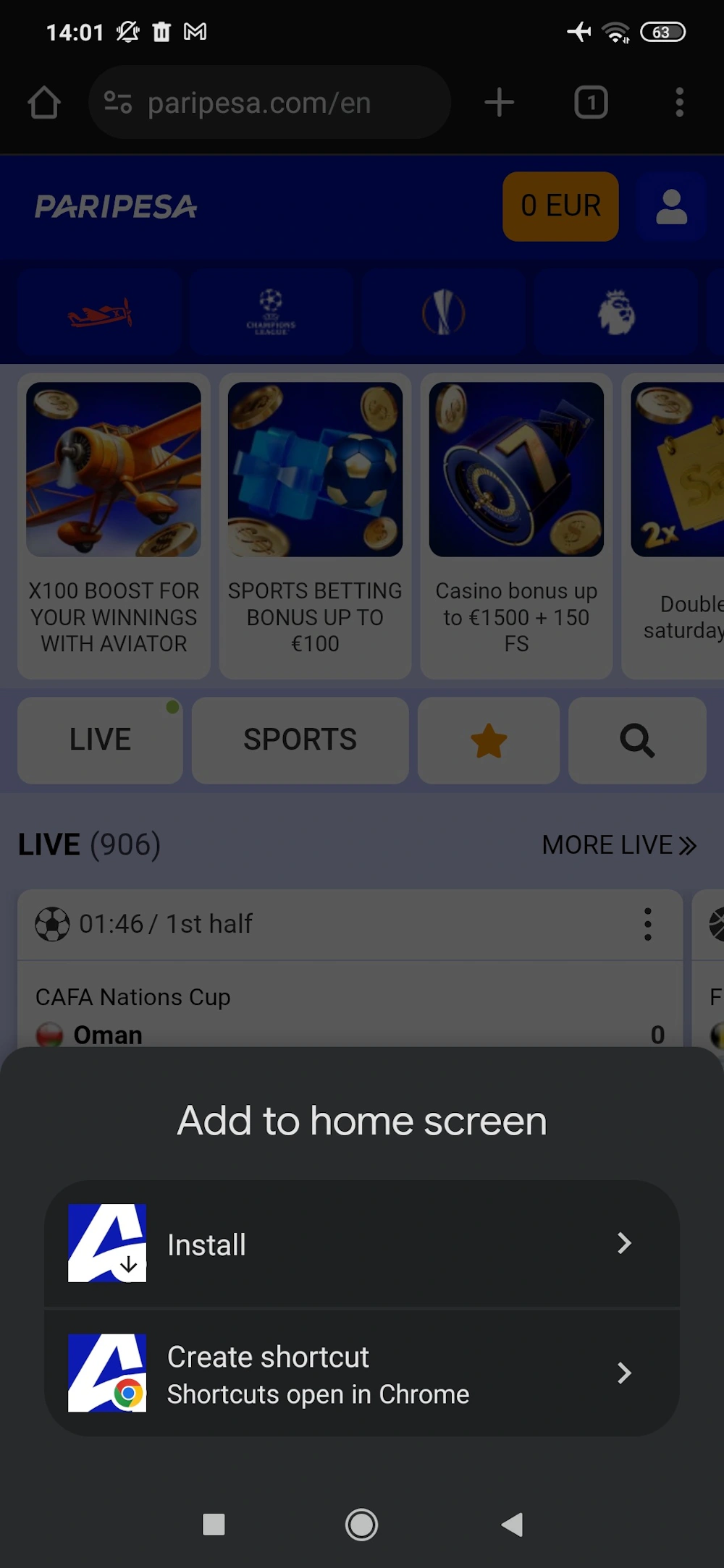Expand the Create shortcut chevron

coord(624,1373)
